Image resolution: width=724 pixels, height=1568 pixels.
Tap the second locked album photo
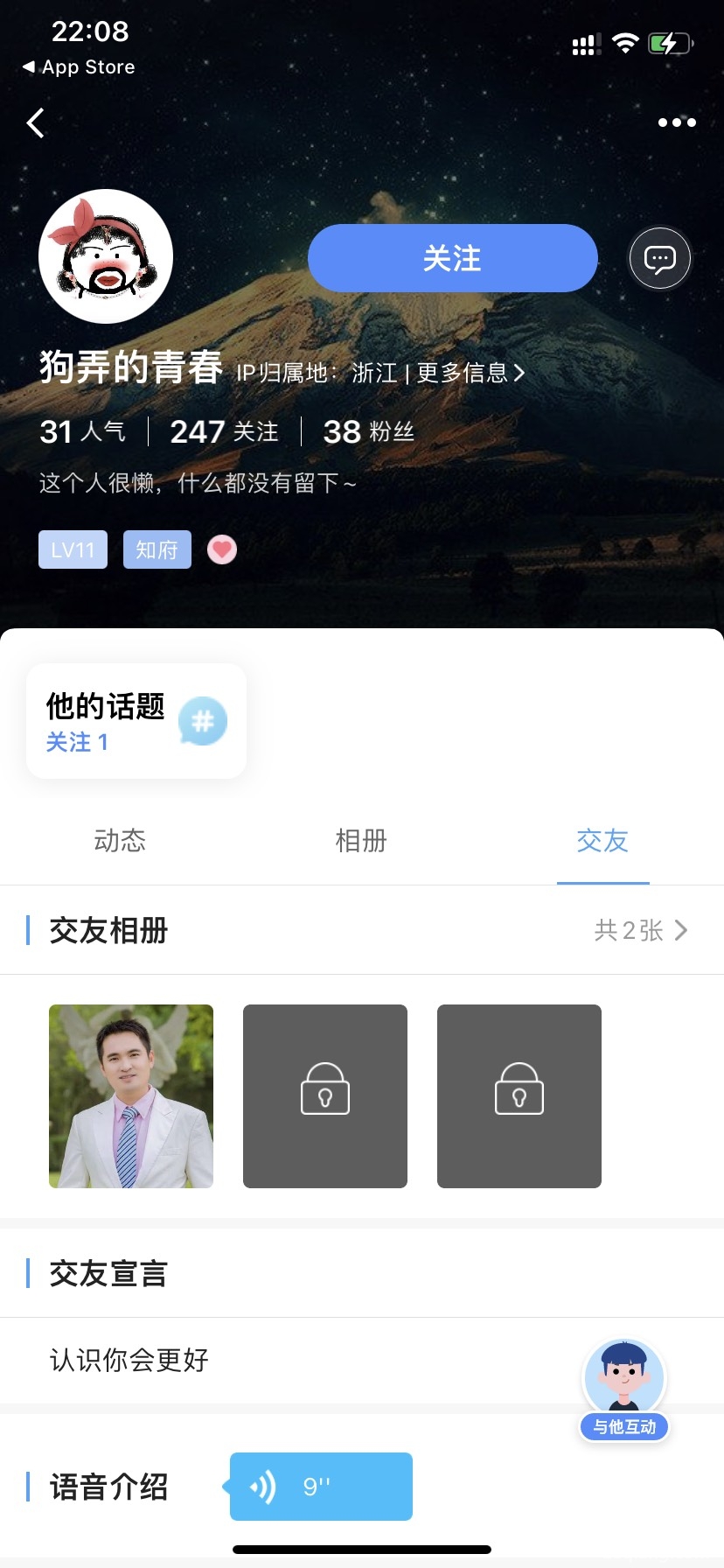(x=519, y=1095)
